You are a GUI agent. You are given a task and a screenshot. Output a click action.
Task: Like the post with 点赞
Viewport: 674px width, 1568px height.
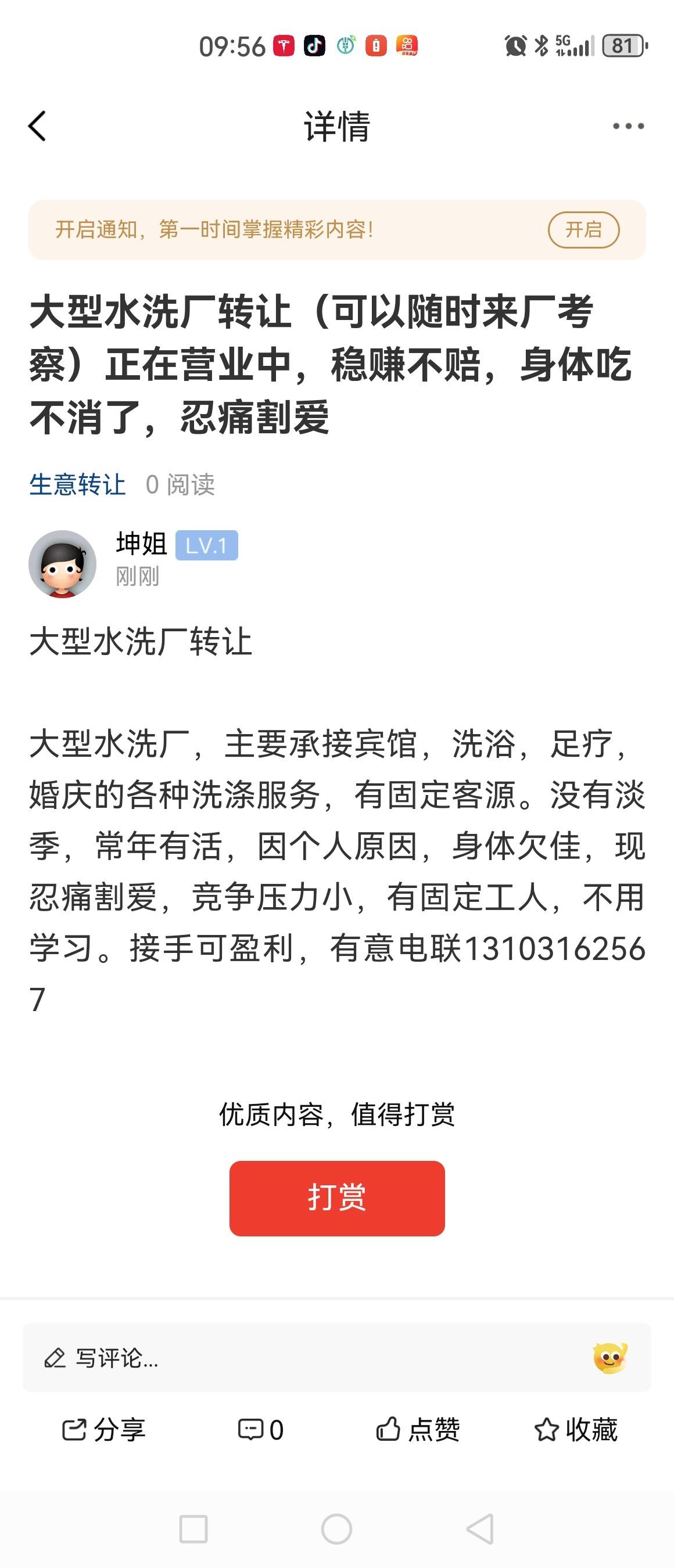(418, 1429)
